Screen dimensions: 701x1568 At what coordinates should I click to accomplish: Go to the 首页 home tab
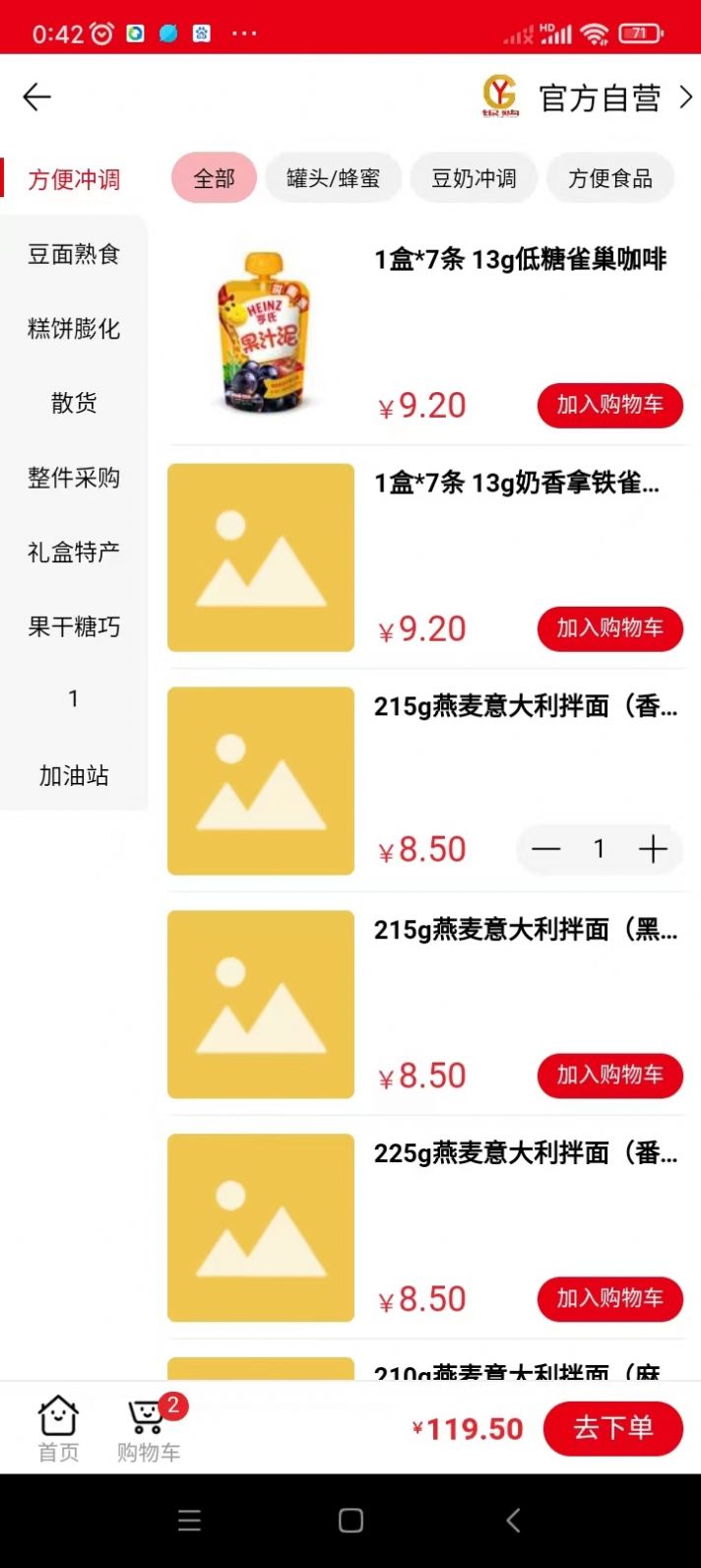click(x=58, y=1427)
